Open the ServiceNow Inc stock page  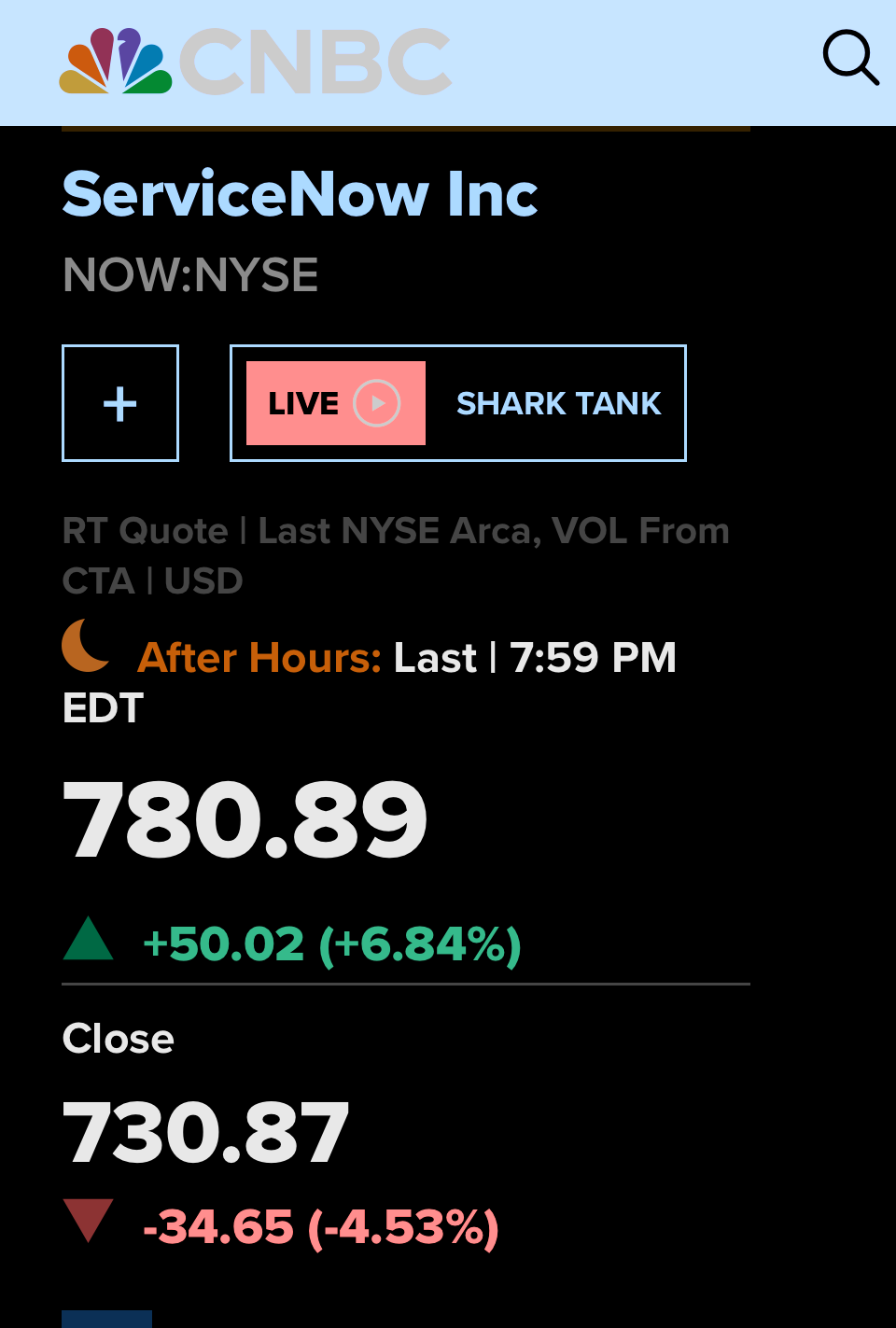300,193
